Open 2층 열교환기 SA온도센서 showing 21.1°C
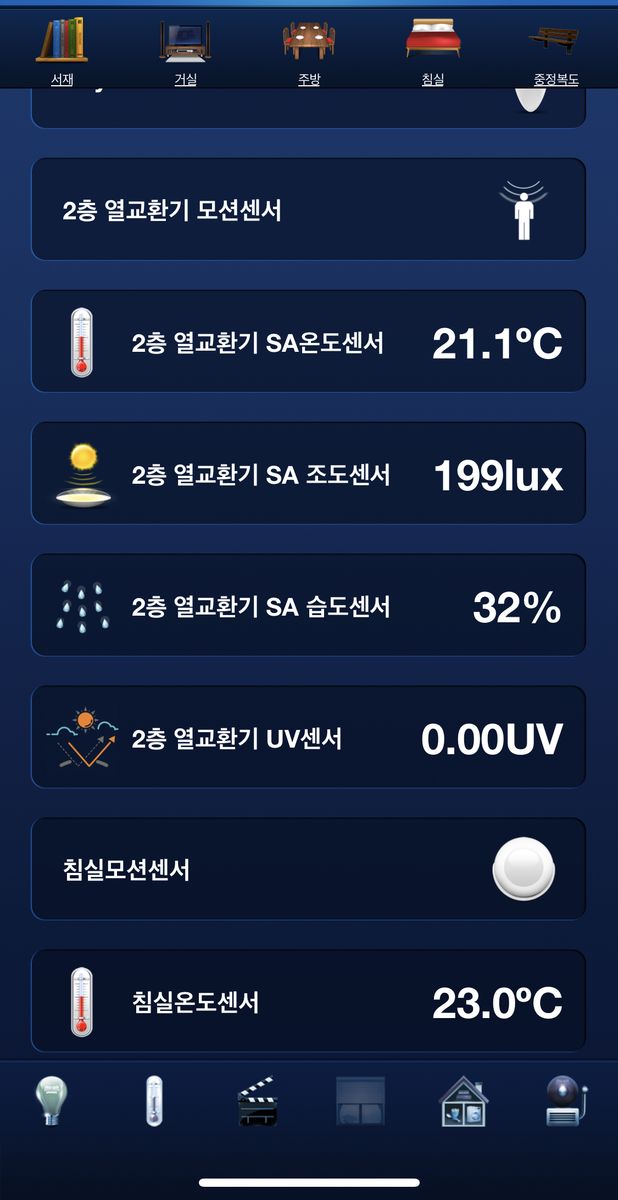Viewport: 618px width, 1200px height. tap(308, 342)
